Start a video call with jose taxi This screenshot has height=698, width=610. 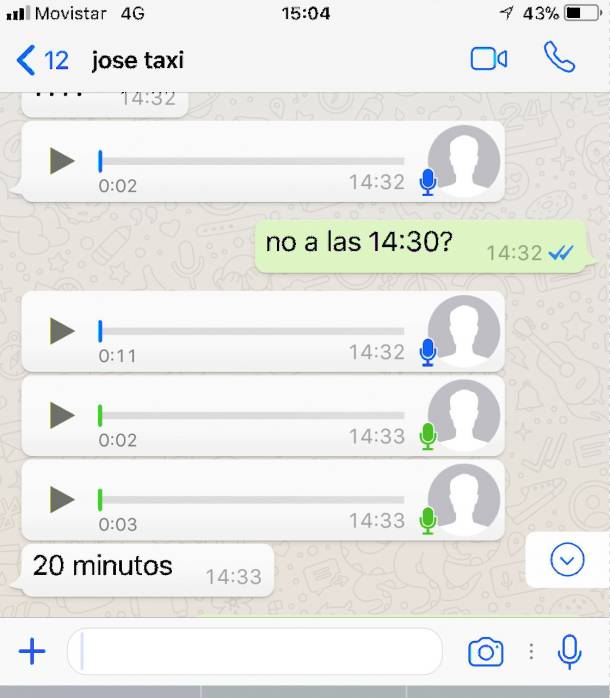tap(488, 59)
